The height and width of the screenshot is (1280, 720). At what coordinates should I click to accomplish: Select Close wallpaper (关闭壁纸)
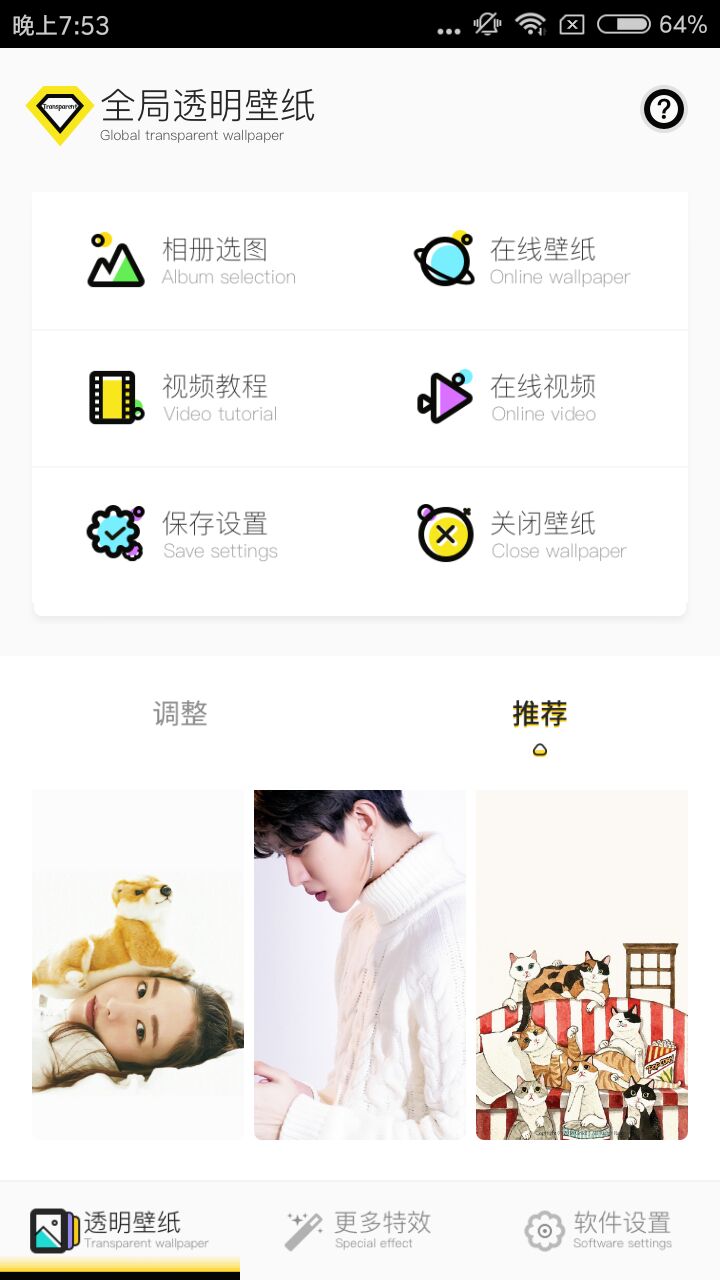[x=523, y=535]
